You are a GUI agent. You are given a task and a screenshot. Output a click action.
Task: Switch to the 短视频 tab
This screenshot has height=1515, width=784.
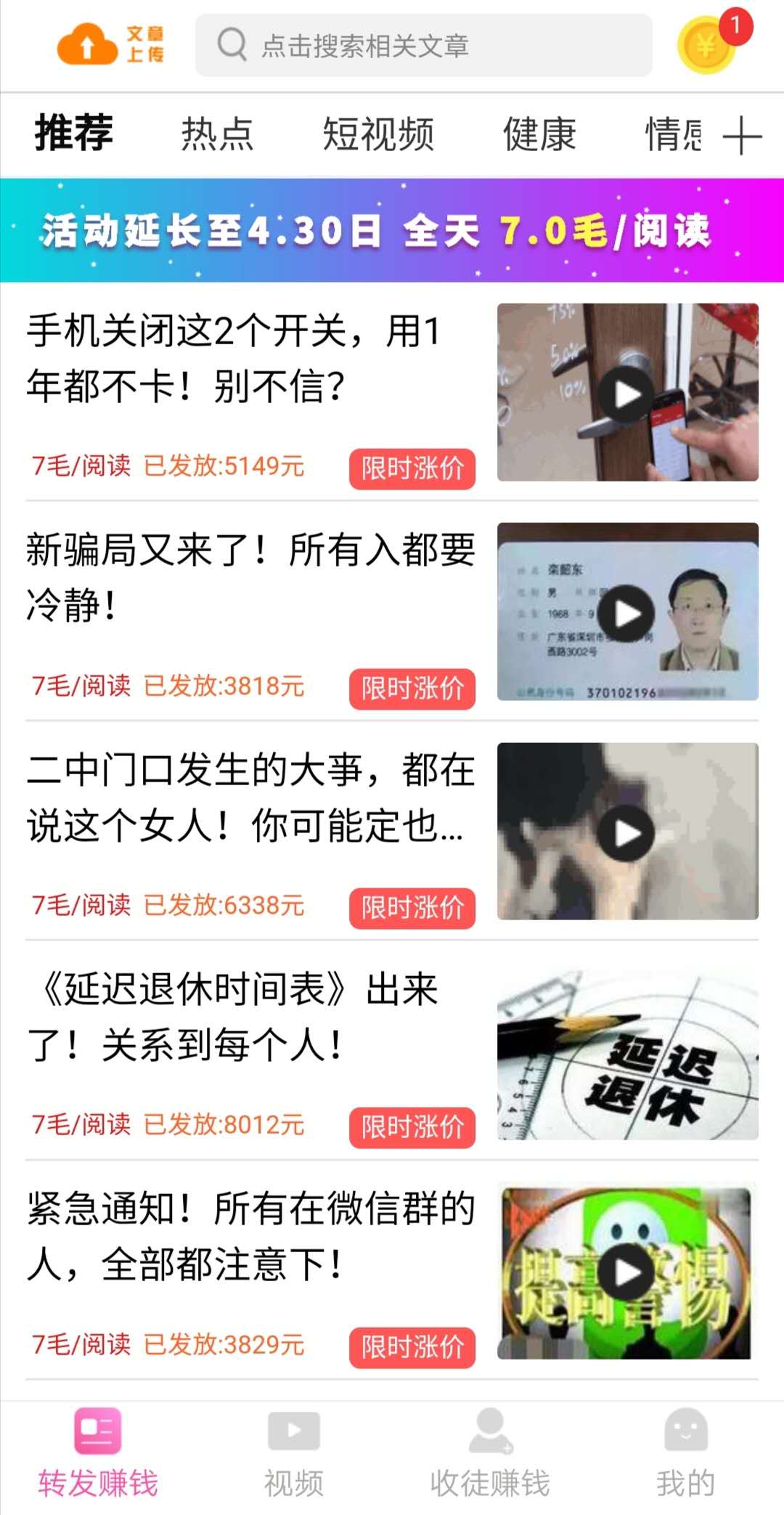pos(378,134)
